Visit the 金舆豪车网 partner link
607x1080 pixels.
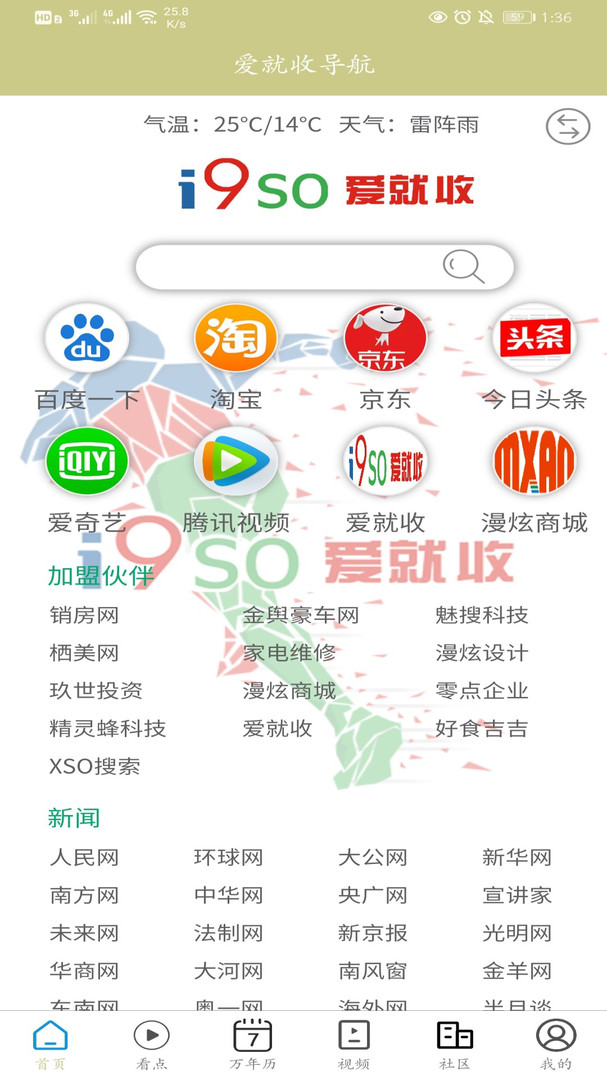300,615
